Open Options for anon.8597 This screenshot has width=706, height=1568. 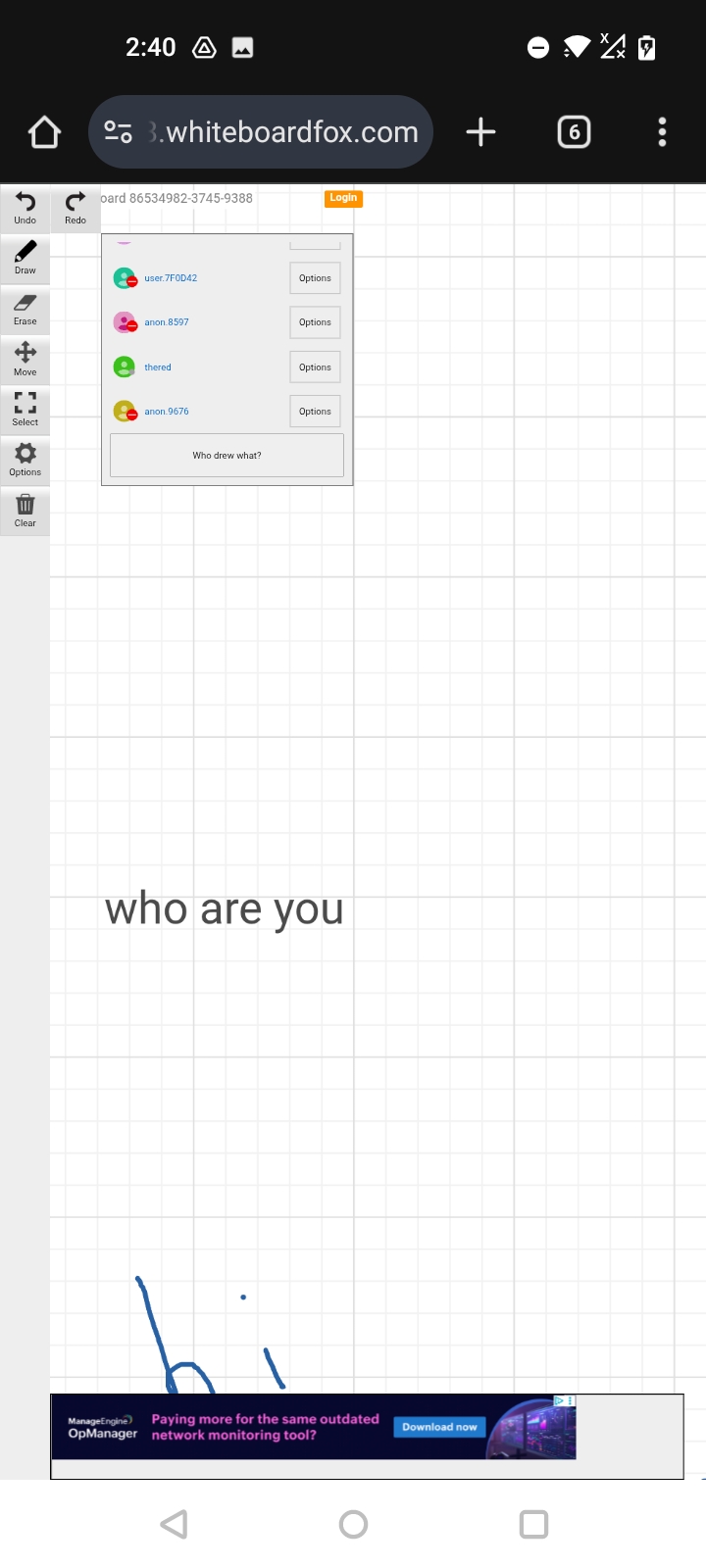pyautogui.click(x=315, y=322)
